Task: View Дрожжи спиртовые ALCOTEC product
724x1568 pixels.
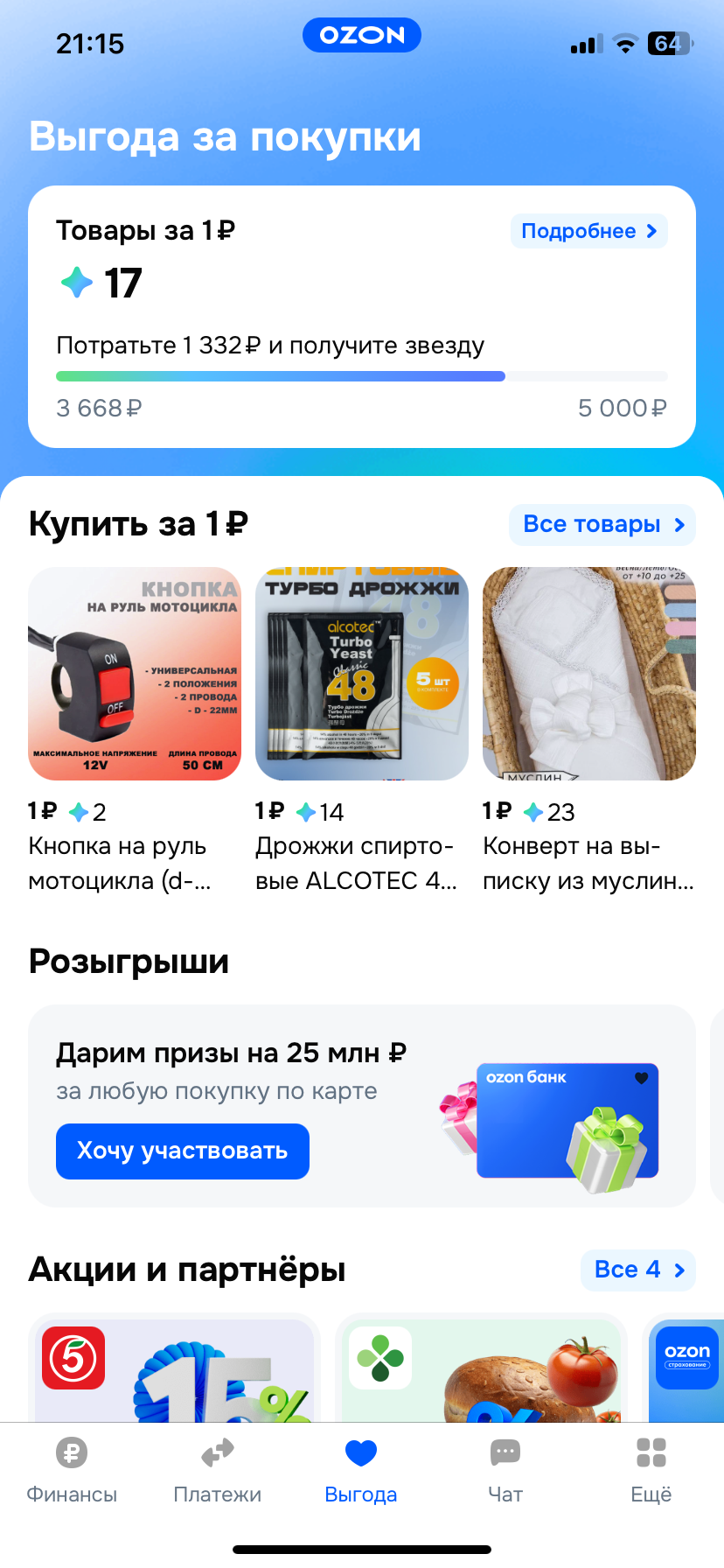Action: pos(361,674)
